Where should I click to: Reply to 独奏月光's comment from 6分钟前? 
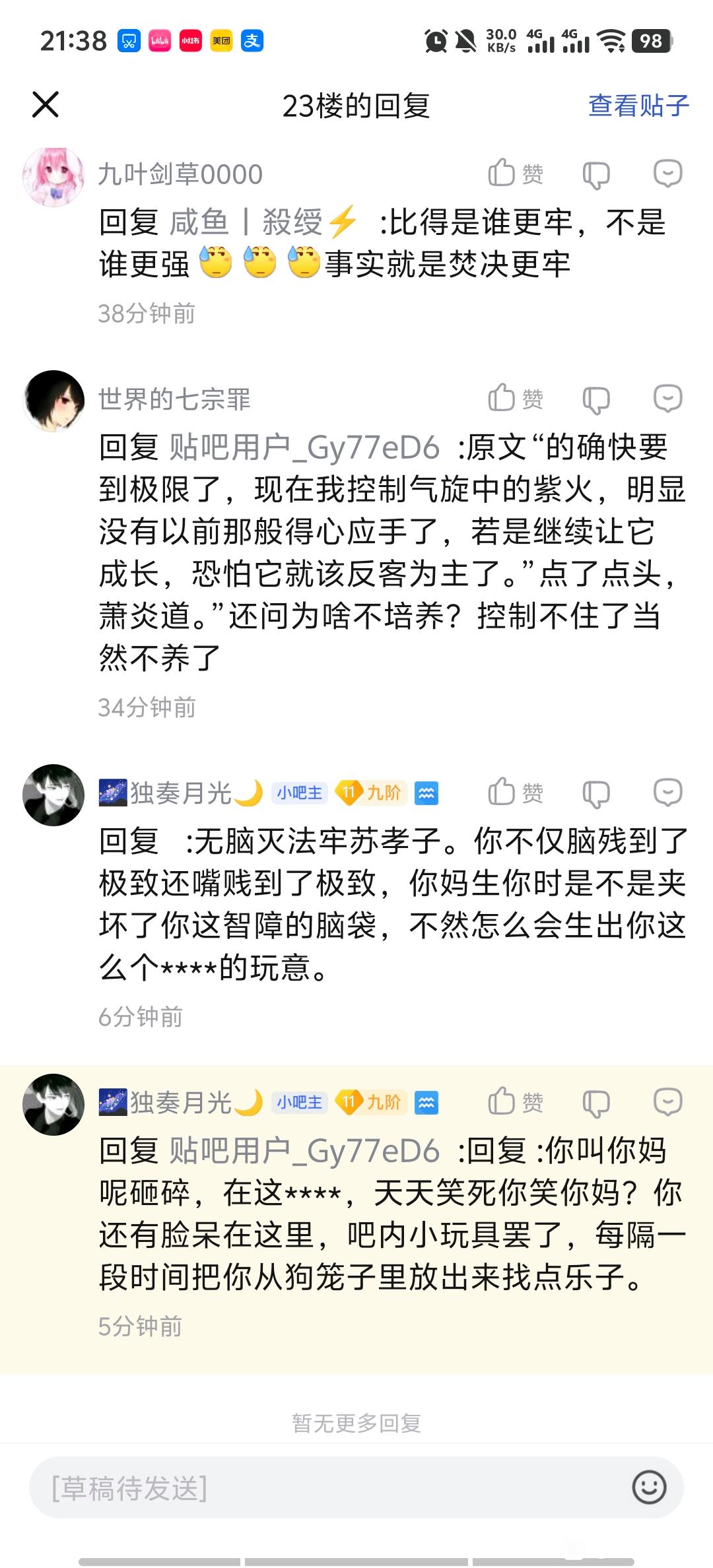[x=667, y=792]
